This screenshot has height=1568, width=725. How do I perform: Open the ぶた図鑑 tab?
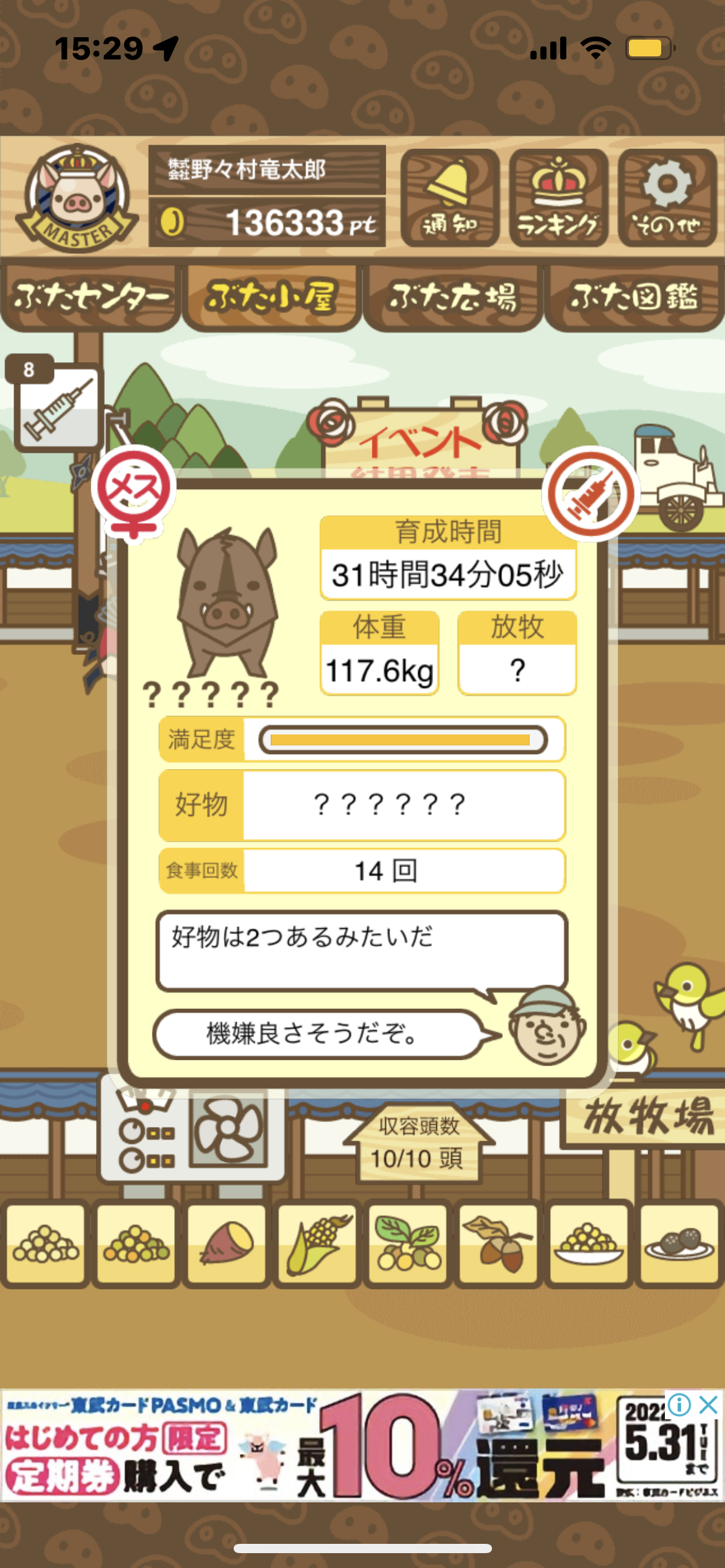click(635, 298)
